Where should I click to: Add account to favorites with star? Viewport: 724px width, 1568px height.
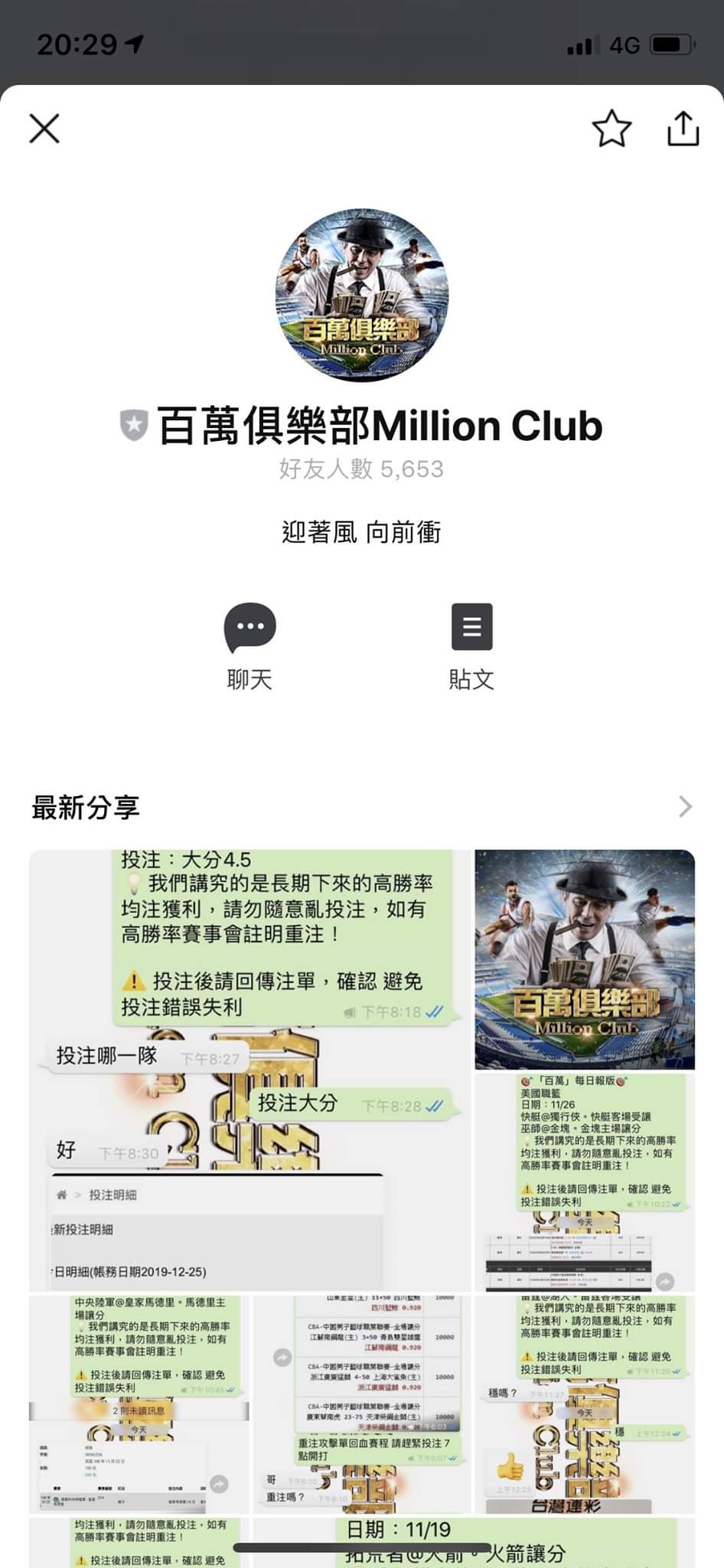tap(611, 129)
